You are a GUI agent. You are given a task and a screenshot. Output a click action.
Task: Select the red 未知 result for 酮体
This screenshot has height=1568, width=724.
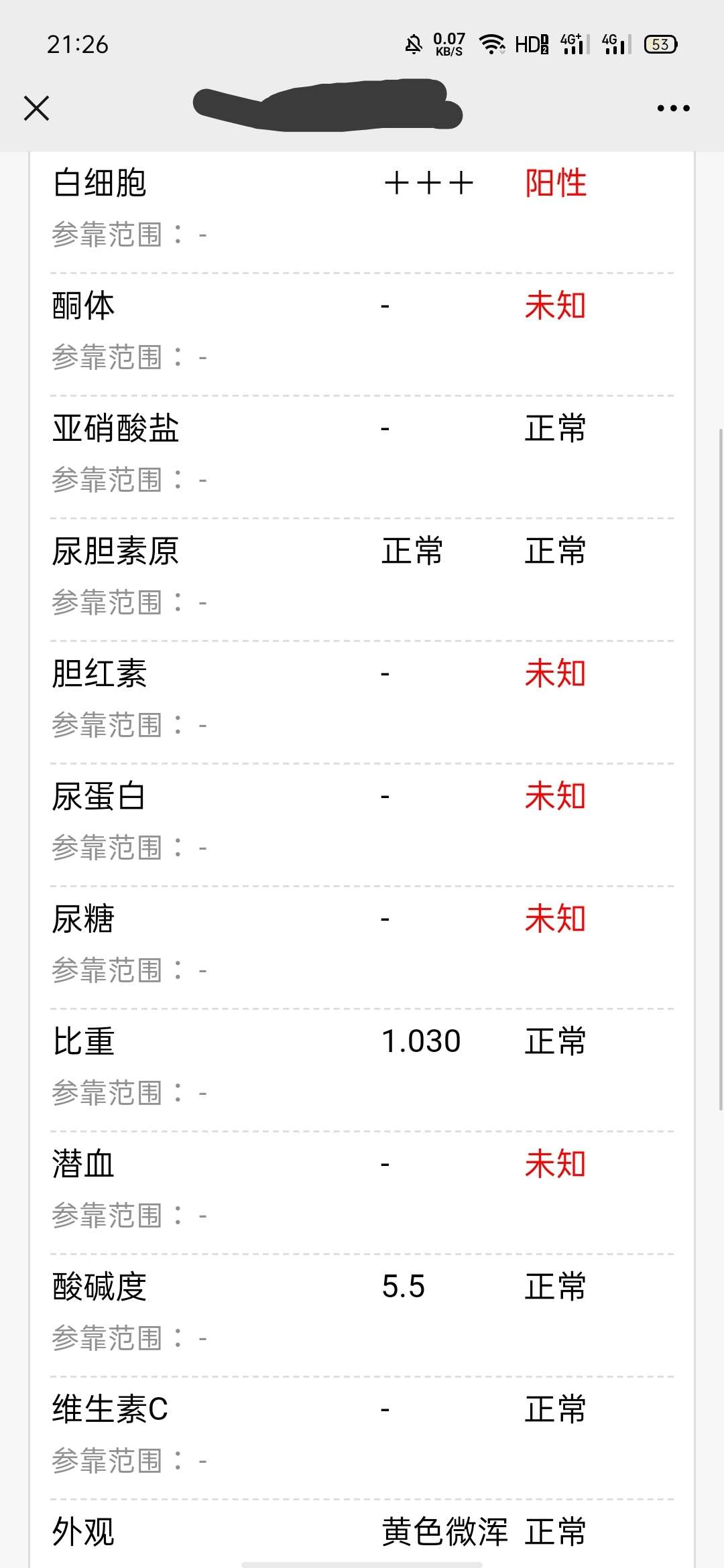[x=554, y=306]
